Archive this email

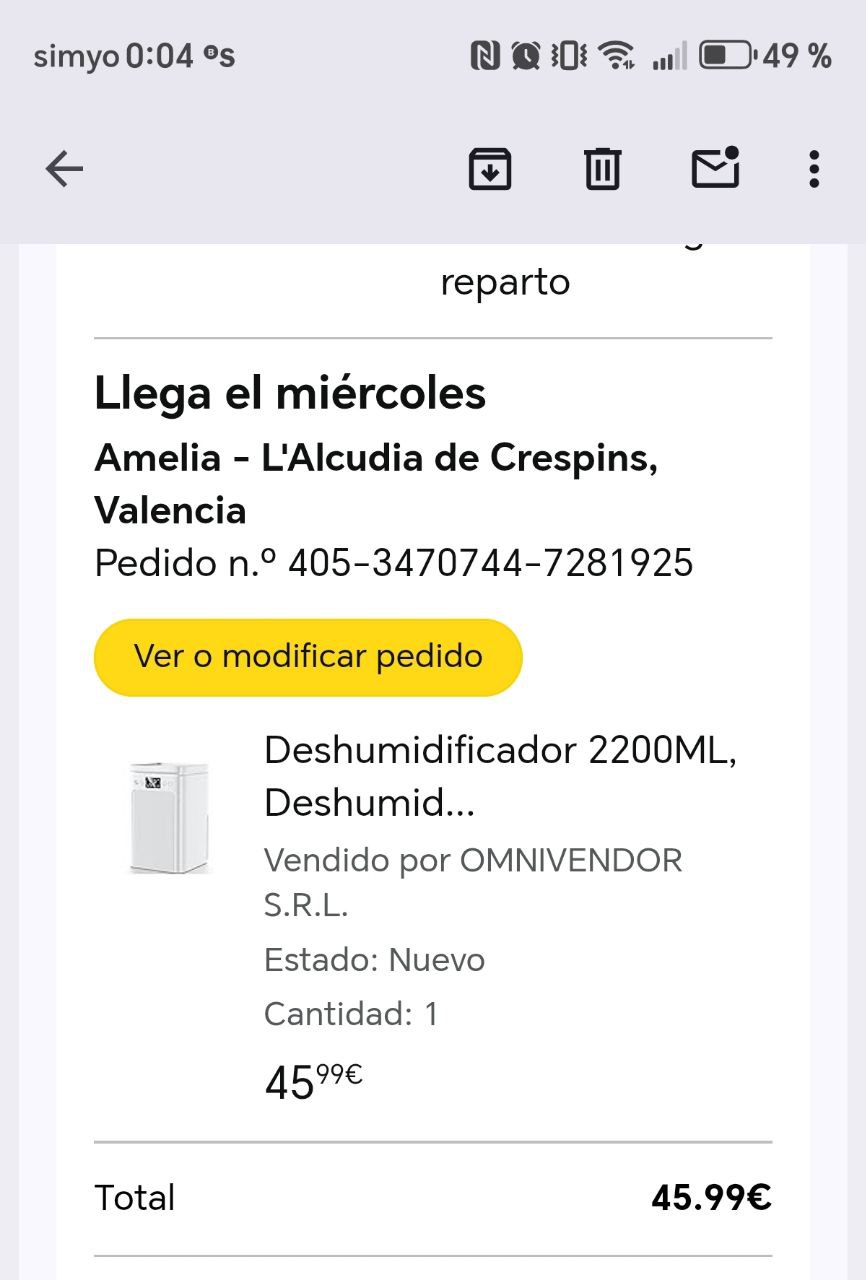490,169
